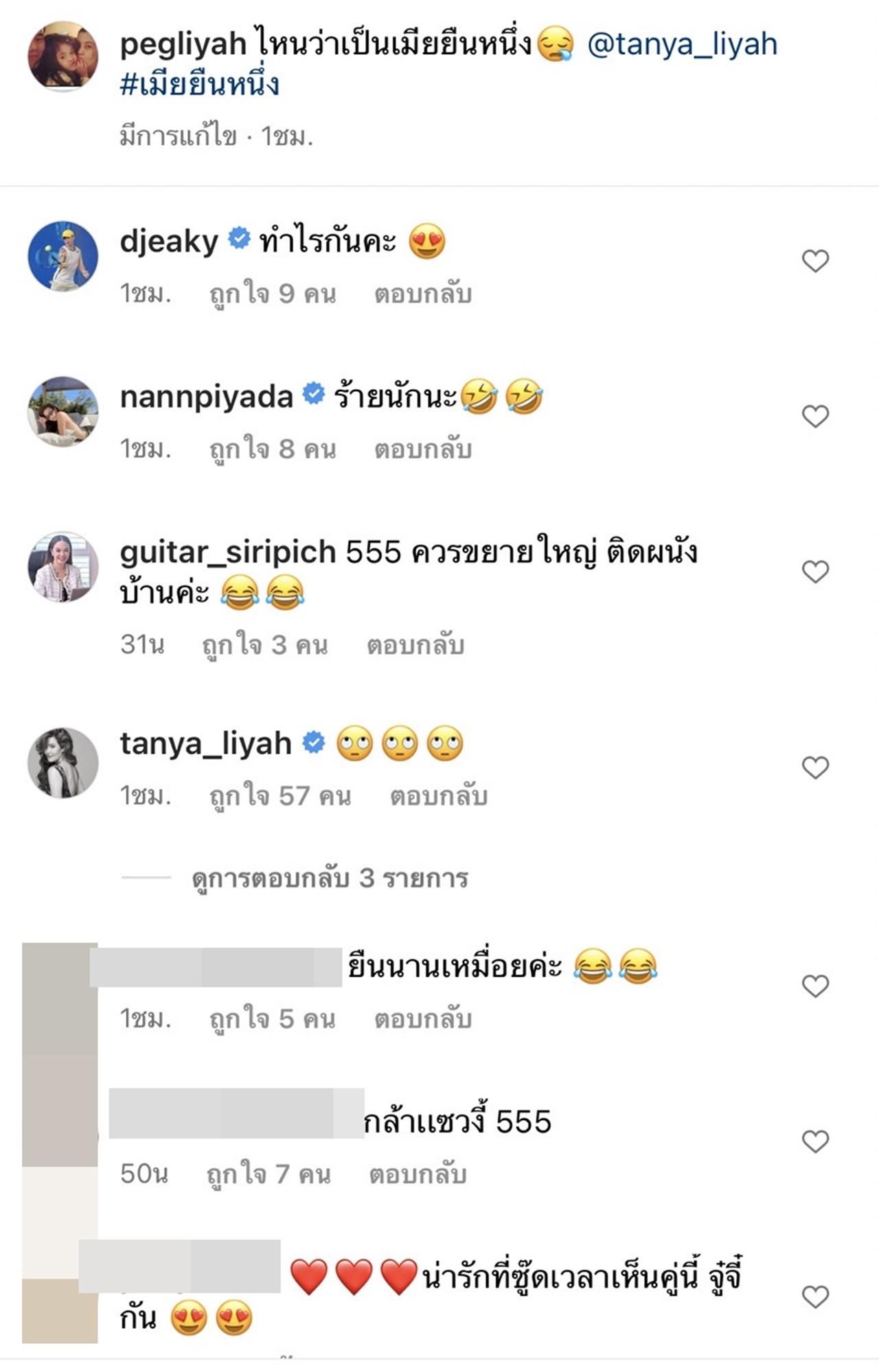The height and width of the screenshot is (1372, 879).
Task: Reply to guitar_siripich's comment
Action: coord(415,645)
